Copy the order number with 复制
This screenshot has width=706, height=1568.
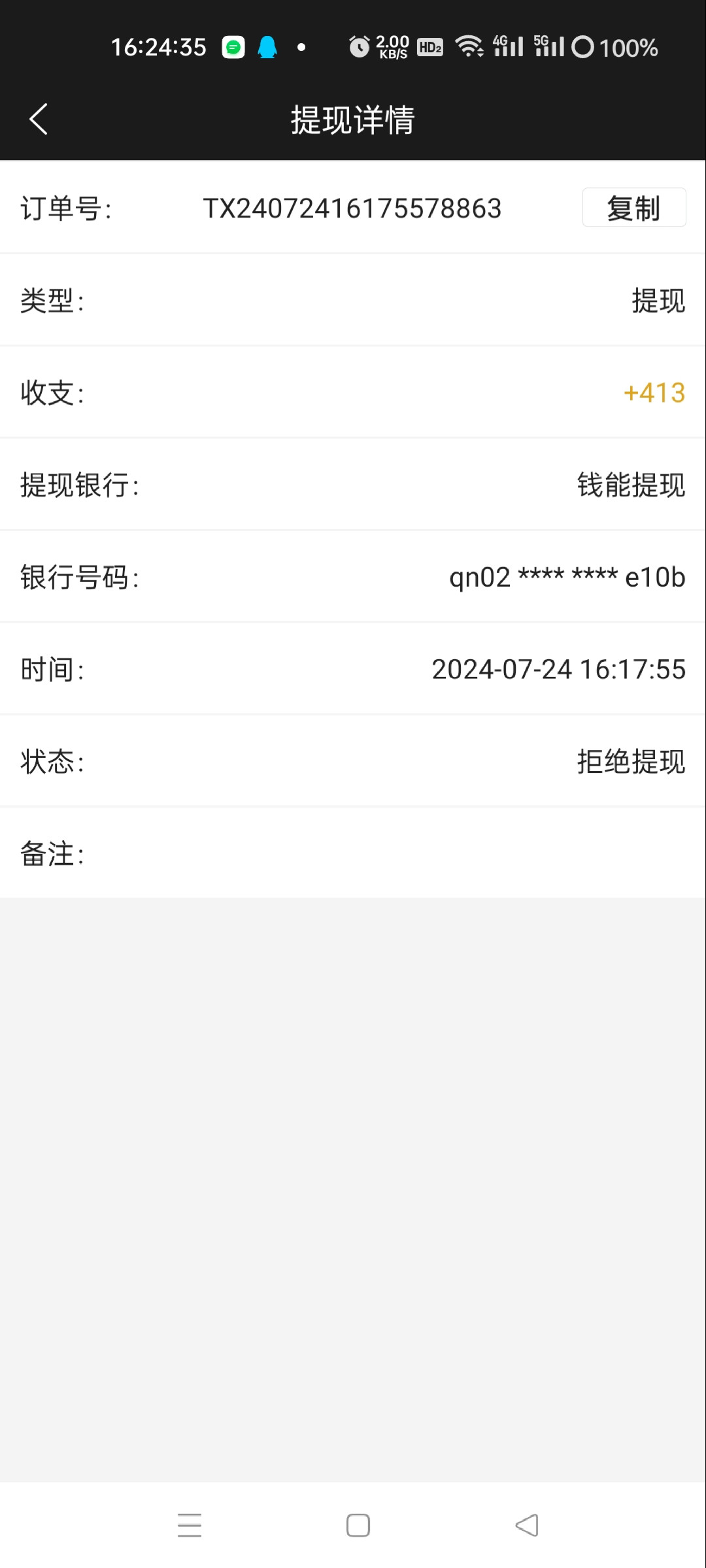(x=633, y=208)
